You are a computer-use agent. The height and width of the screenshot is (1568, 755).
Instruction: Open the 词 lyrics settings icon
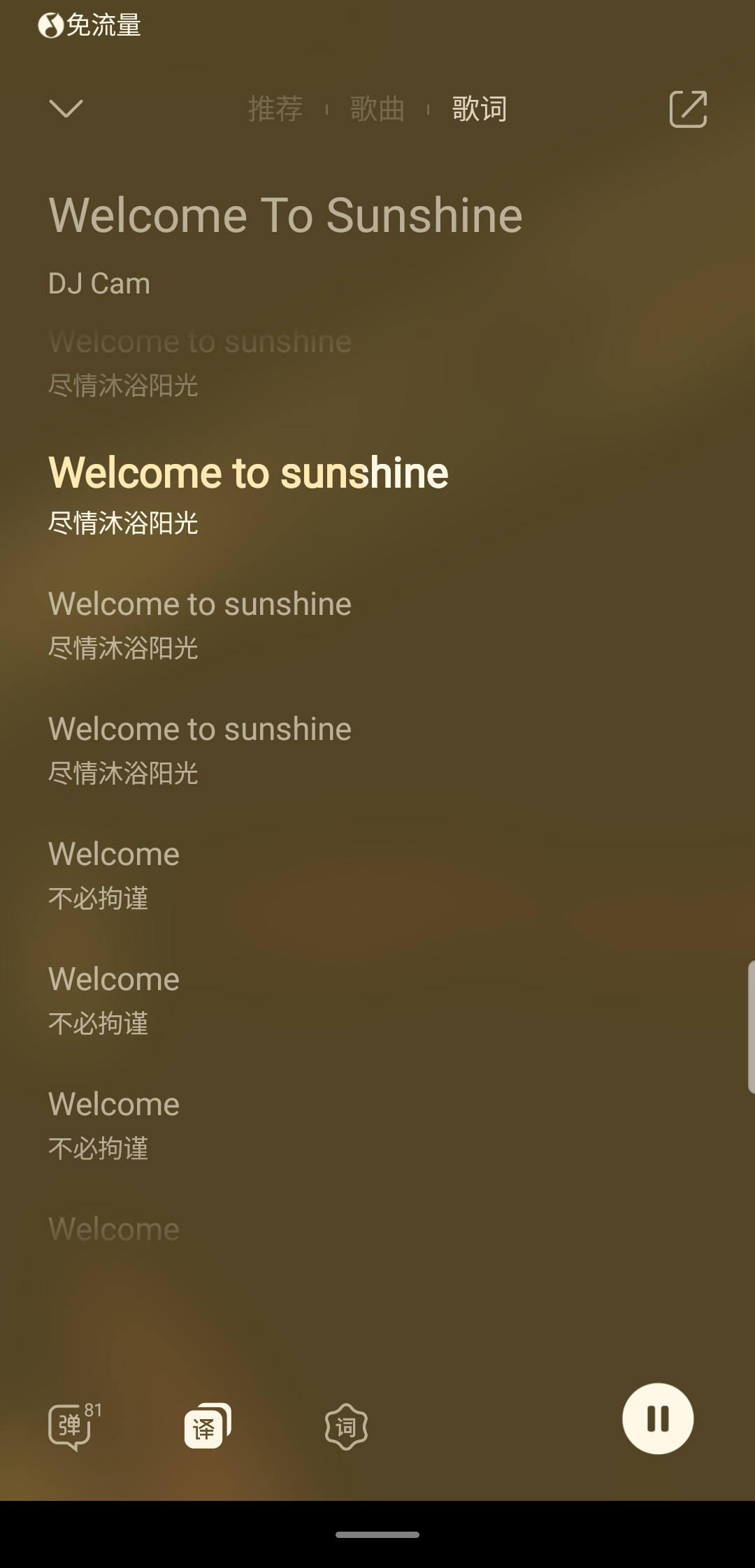pyautogui.click(x=346, y=1427)
